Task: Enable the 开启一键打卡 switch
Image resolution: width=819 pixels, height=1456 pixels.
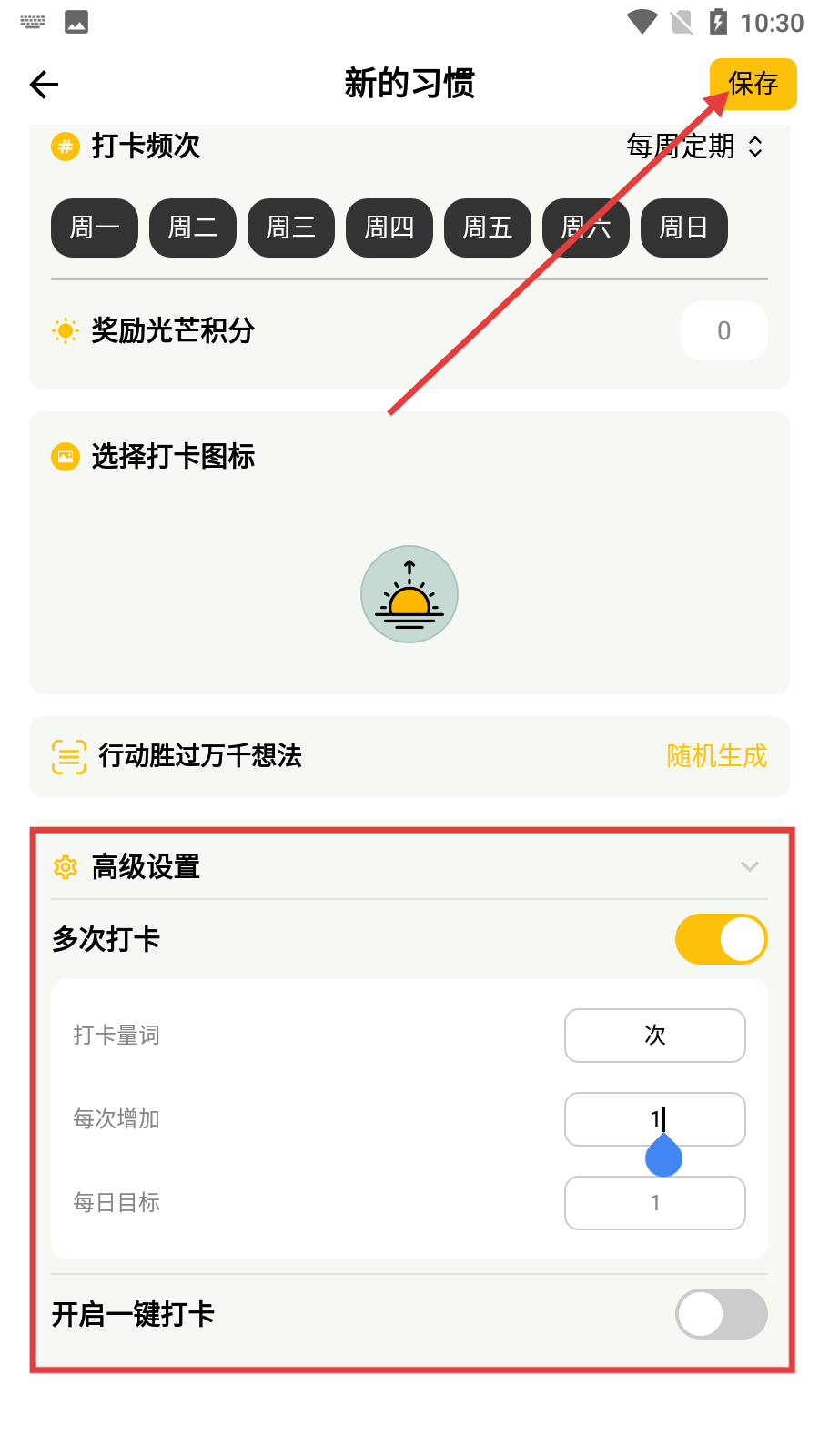Action: coord(722,1314)
